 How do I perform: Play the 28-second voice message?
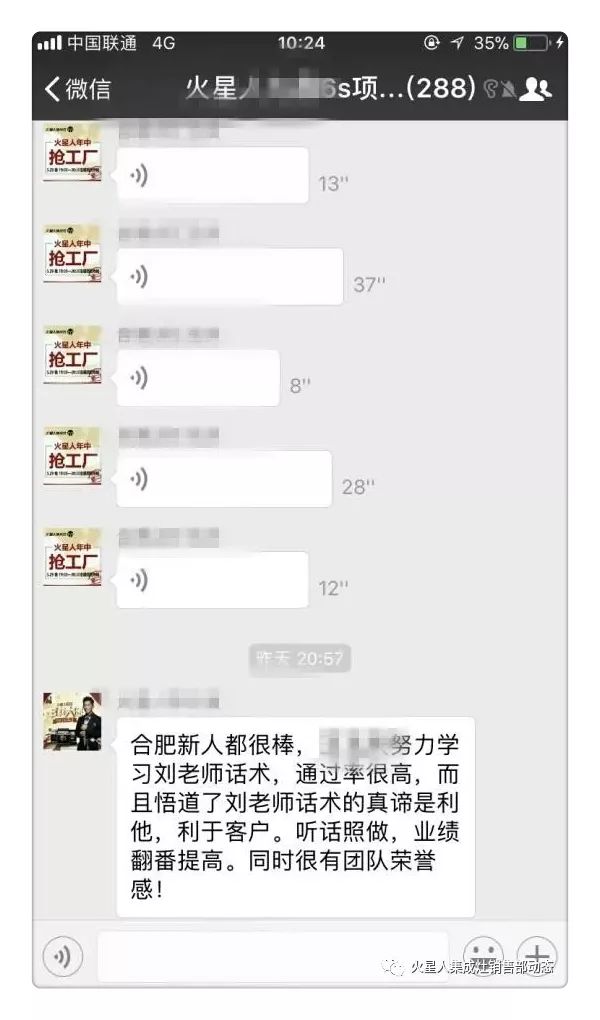pos(224,479)
